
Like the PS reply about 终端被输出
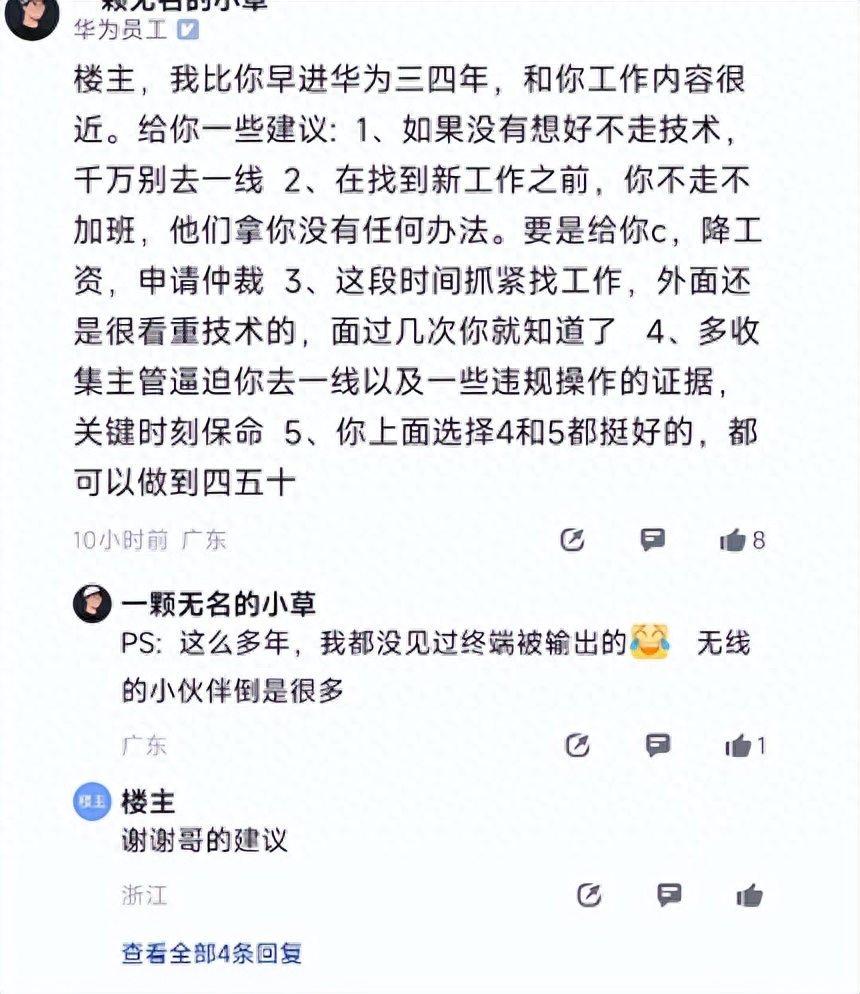[x=739, y=745]
